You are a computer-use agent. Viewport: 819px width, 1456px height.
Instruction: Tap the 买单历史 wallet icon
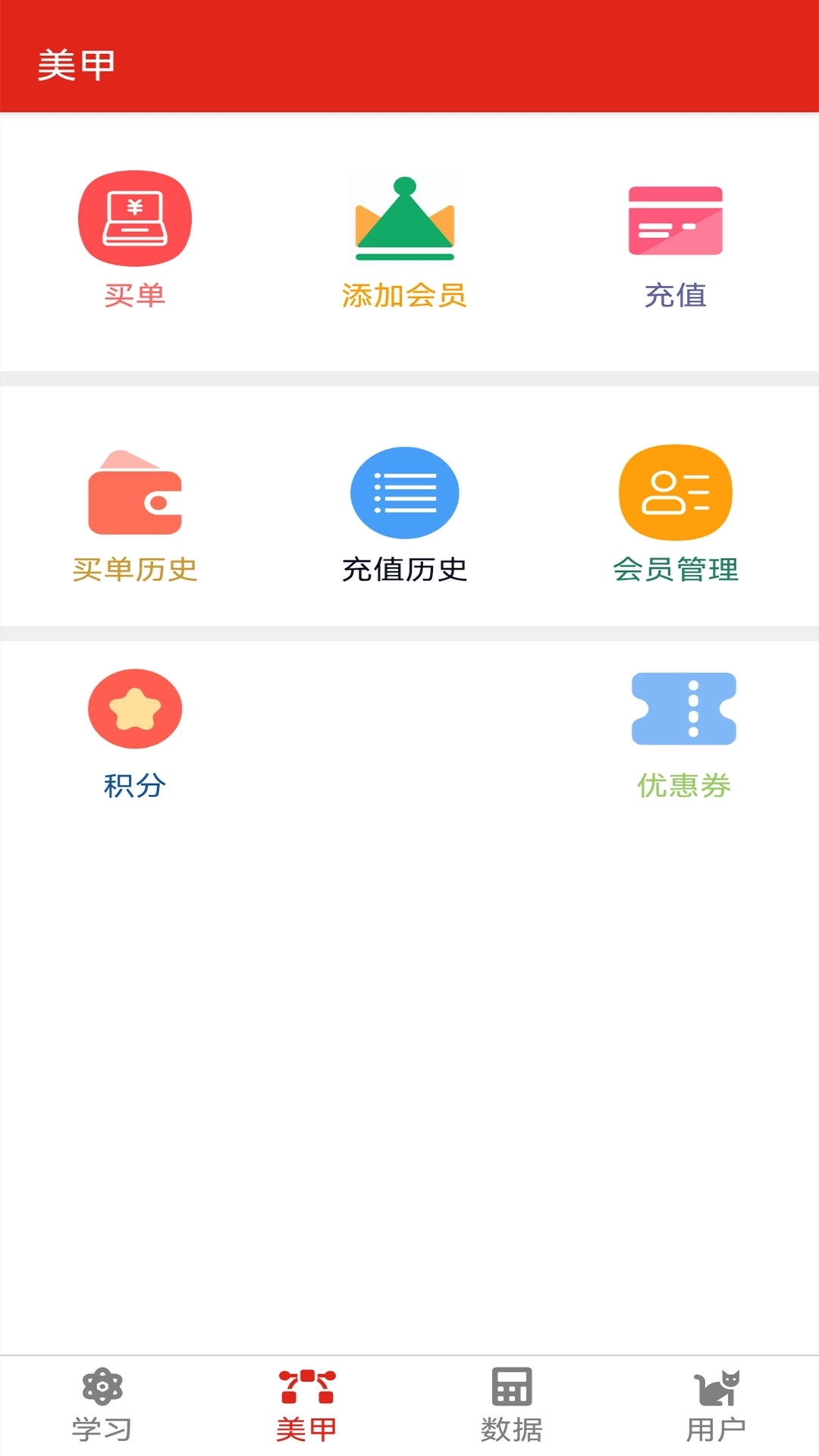click(135, 494)
